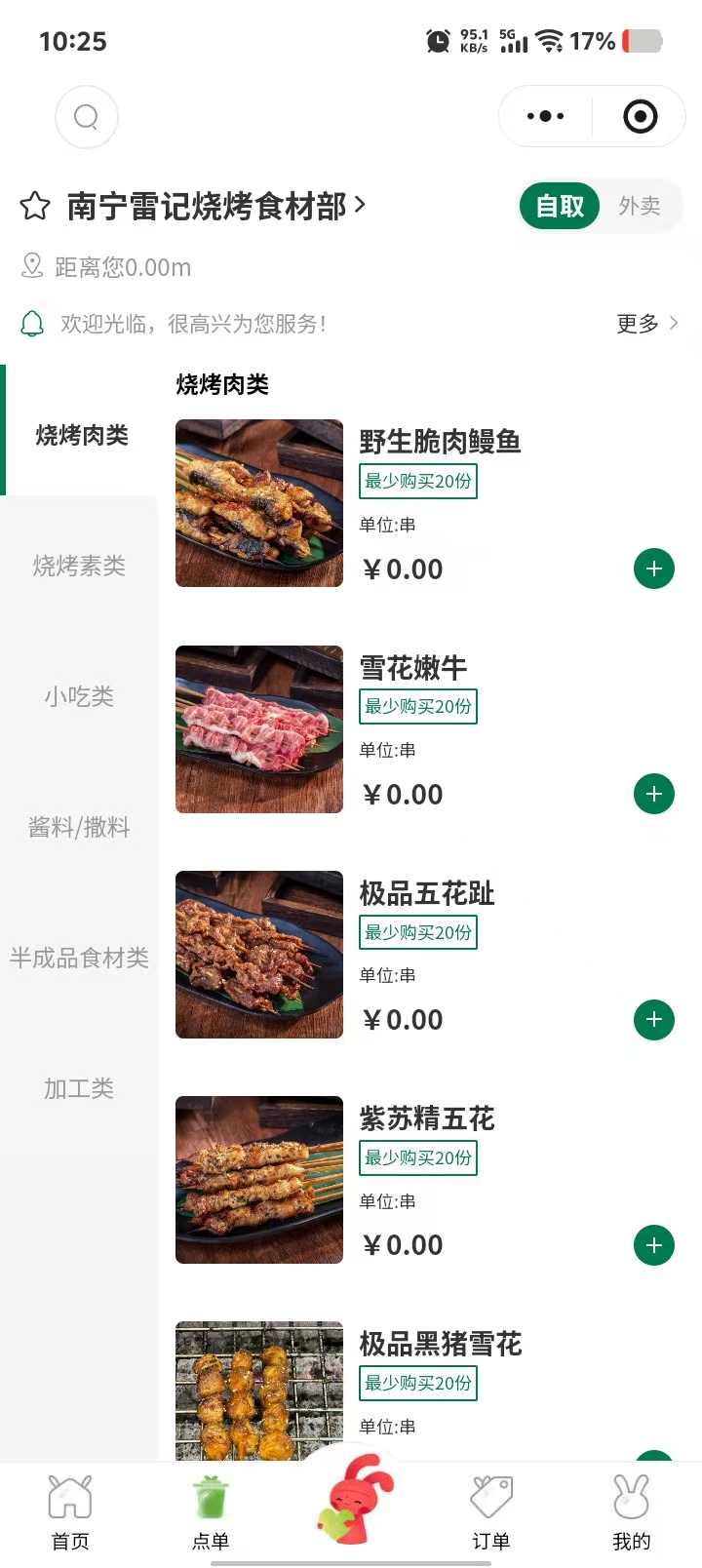This screenshot has width=702, height=1568.
Task: Select the 烧烤素类 category
Action: click(x=79, y=566)
